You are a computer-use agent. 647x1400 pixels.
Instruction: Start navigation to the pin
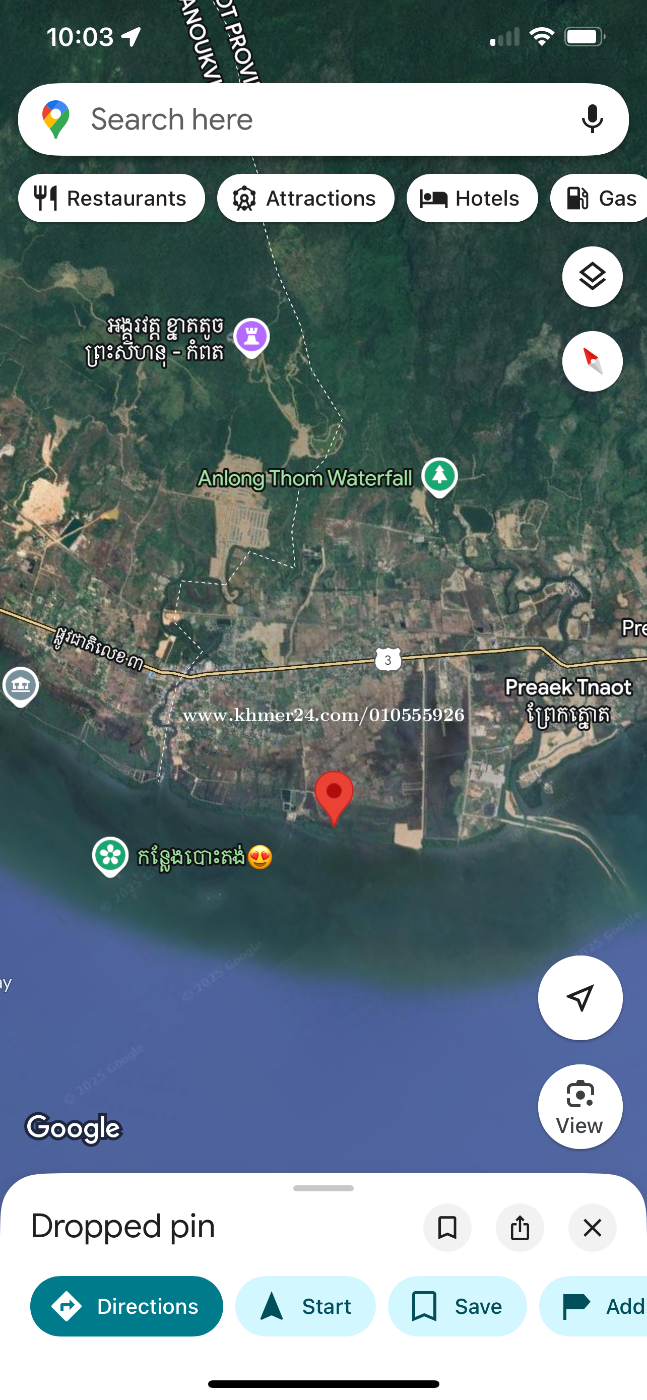[x=305, y=1306]
